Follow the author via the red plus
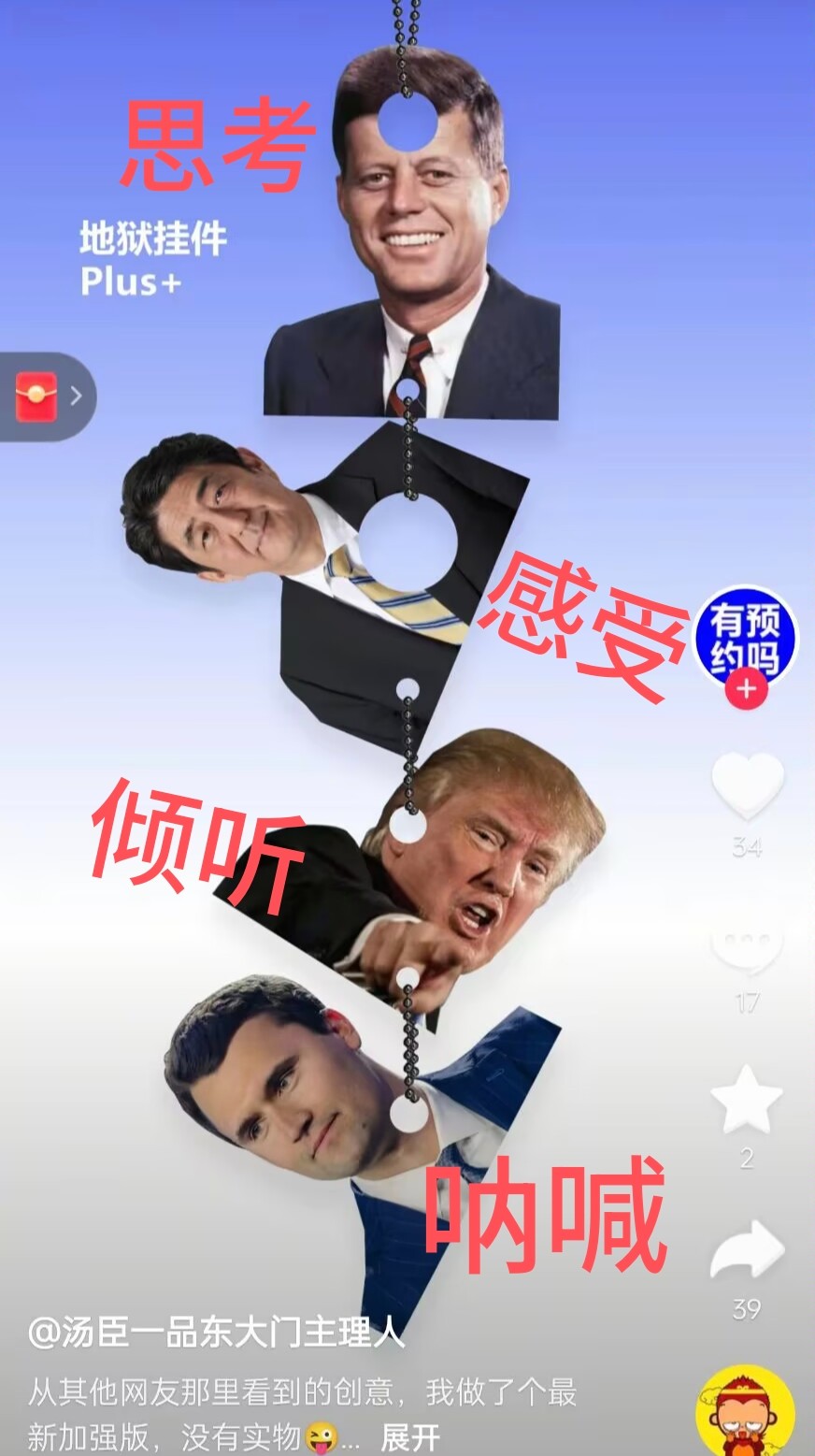This screenshot has width=815, height=1456. coord(746,690)
